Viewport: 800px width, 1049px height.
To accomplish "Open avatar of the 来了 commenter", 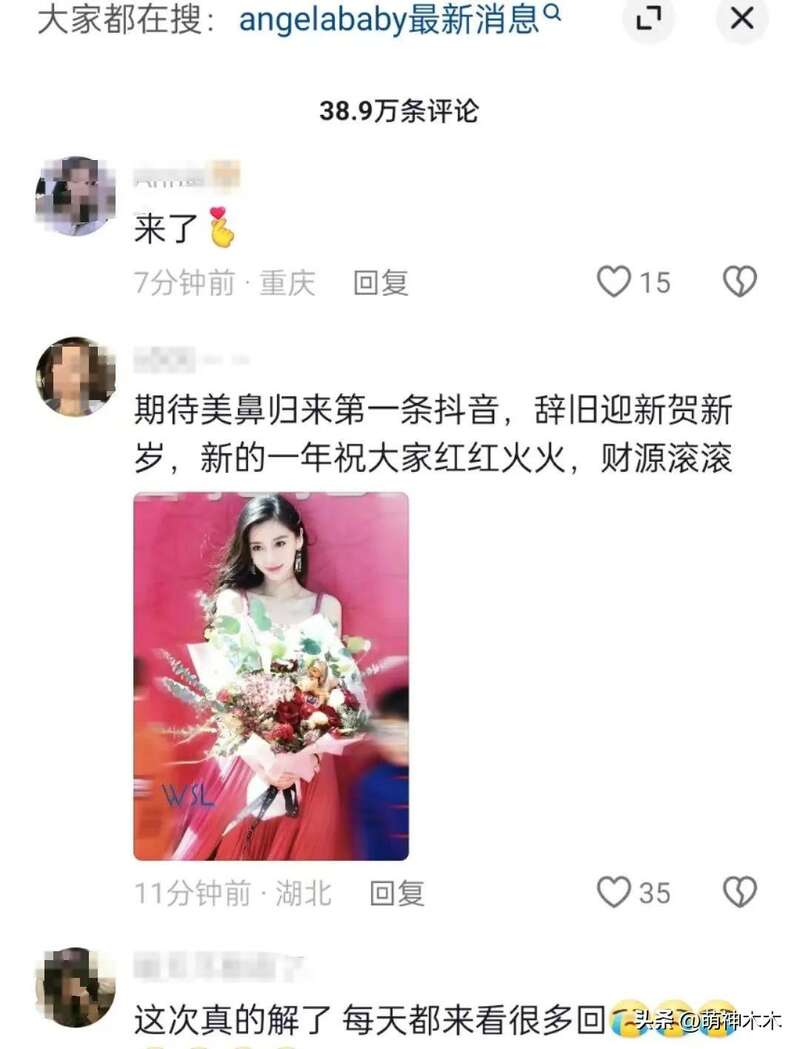I will (75, 195).
